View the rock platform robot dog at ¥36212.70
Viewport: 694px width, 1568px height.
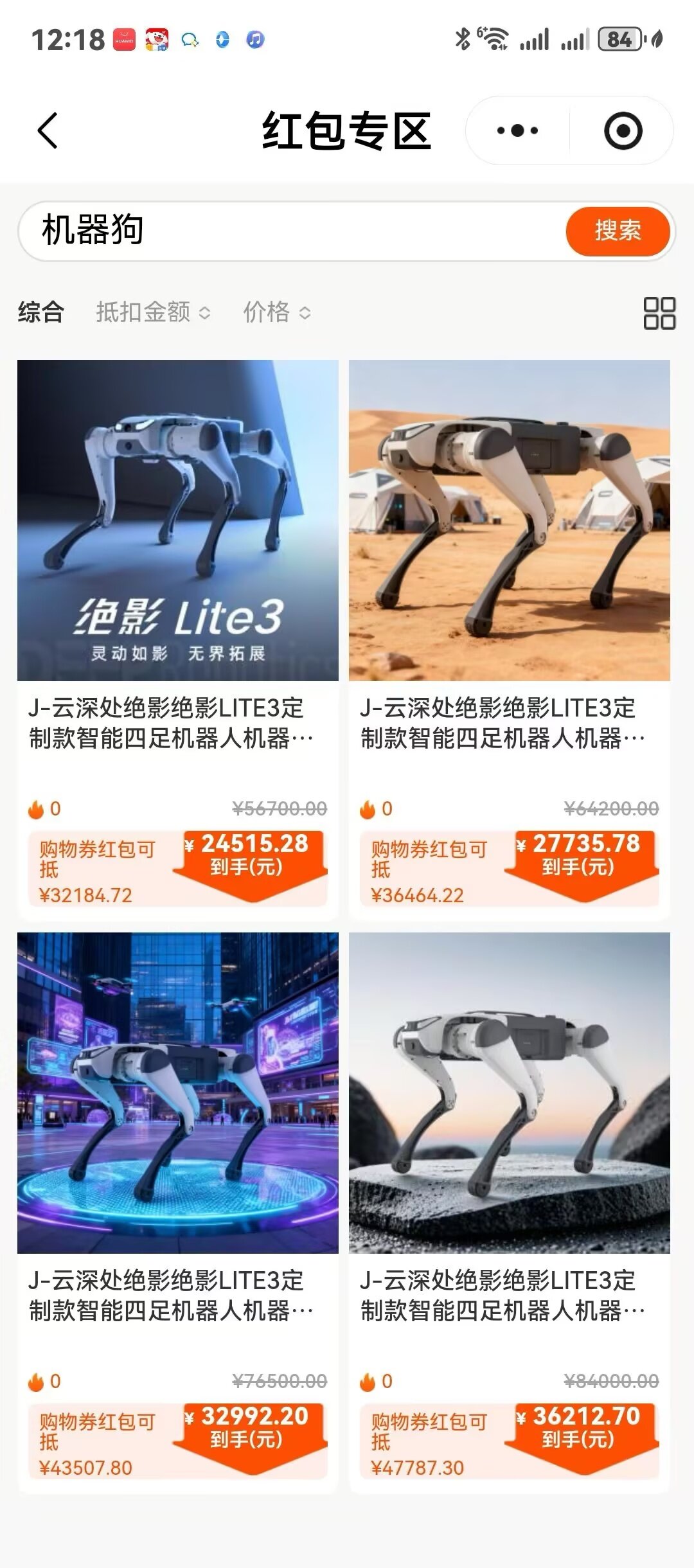[509, 1092]
